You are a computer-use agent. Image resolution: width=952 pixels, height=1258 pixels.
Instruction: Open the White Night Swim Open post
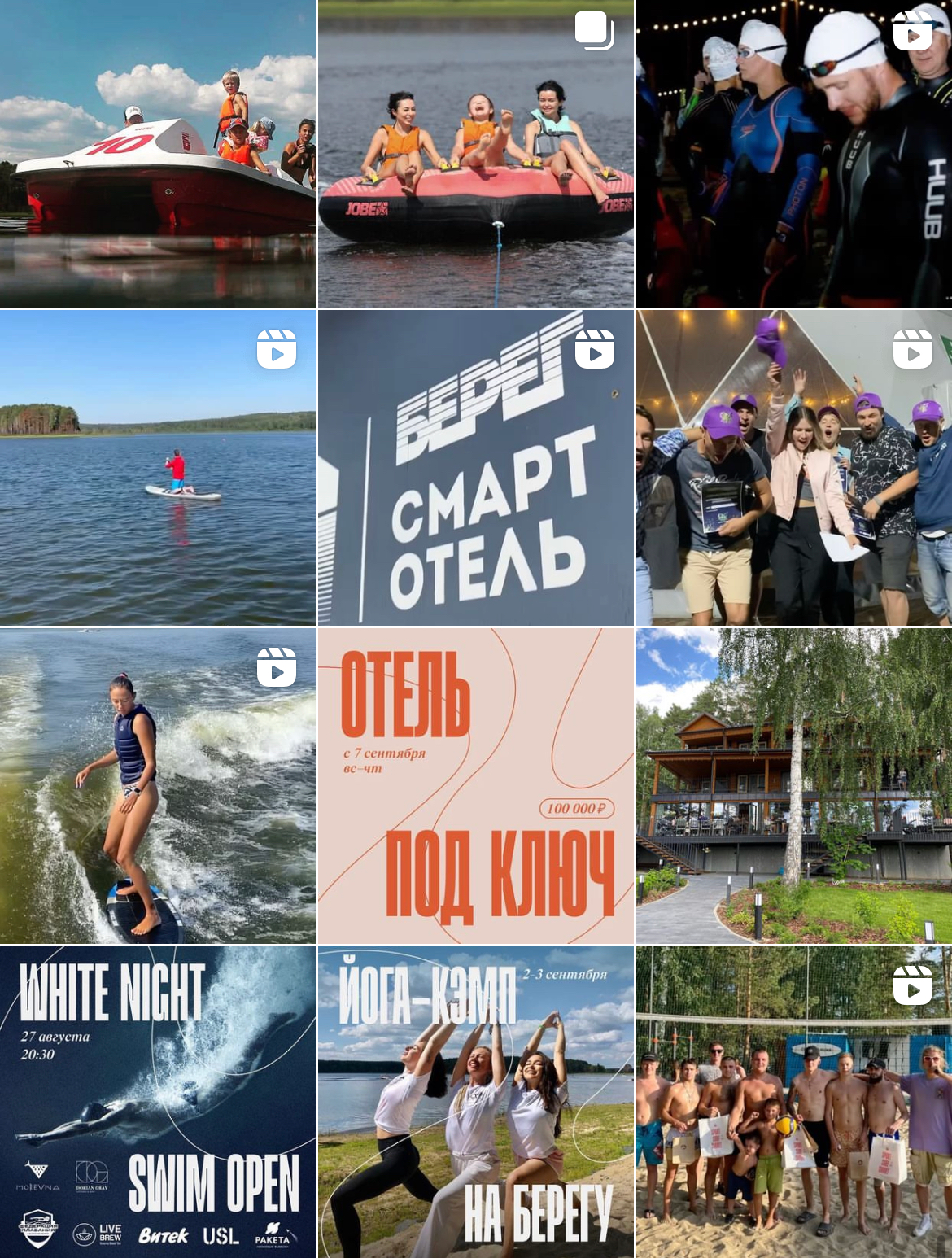click(157, 1102)
